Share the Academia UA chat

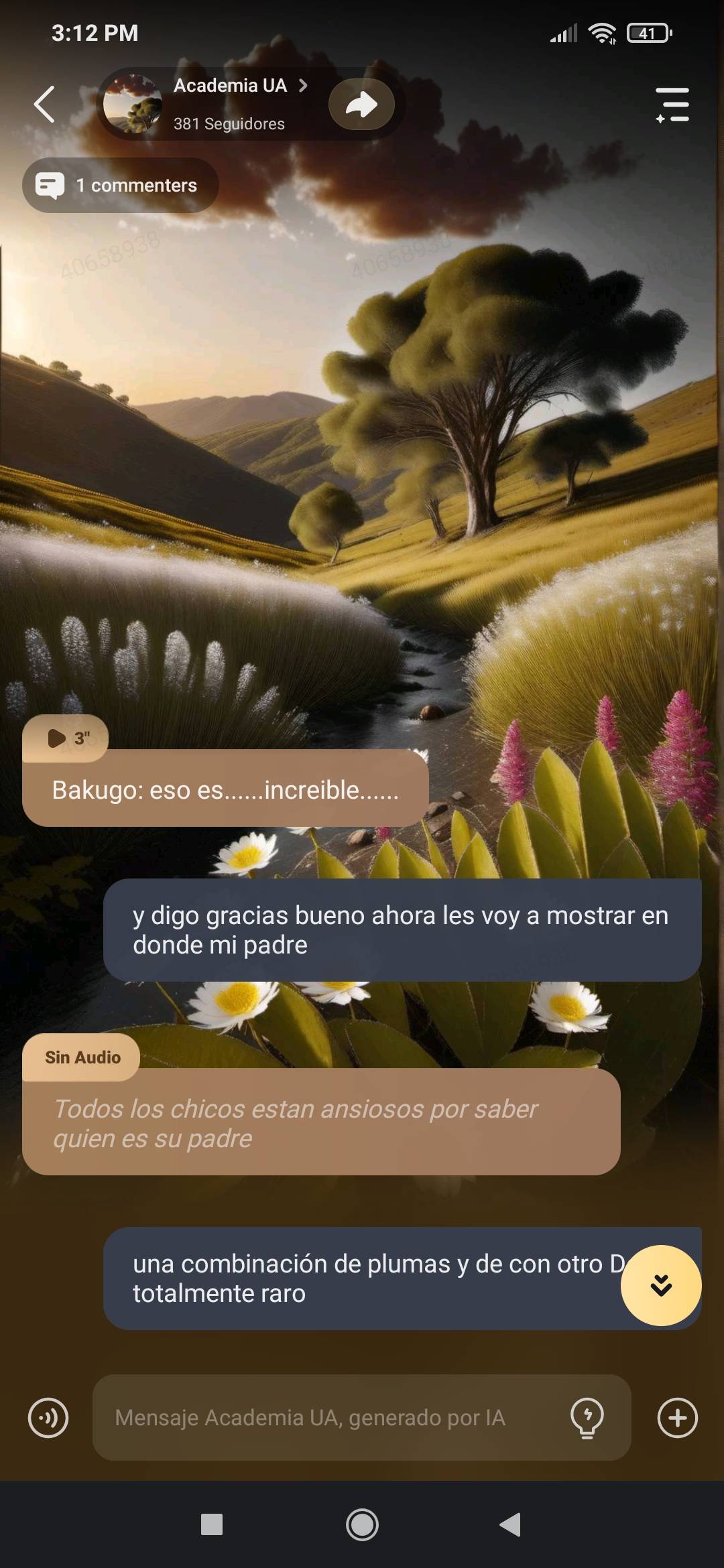coord(361,105)
